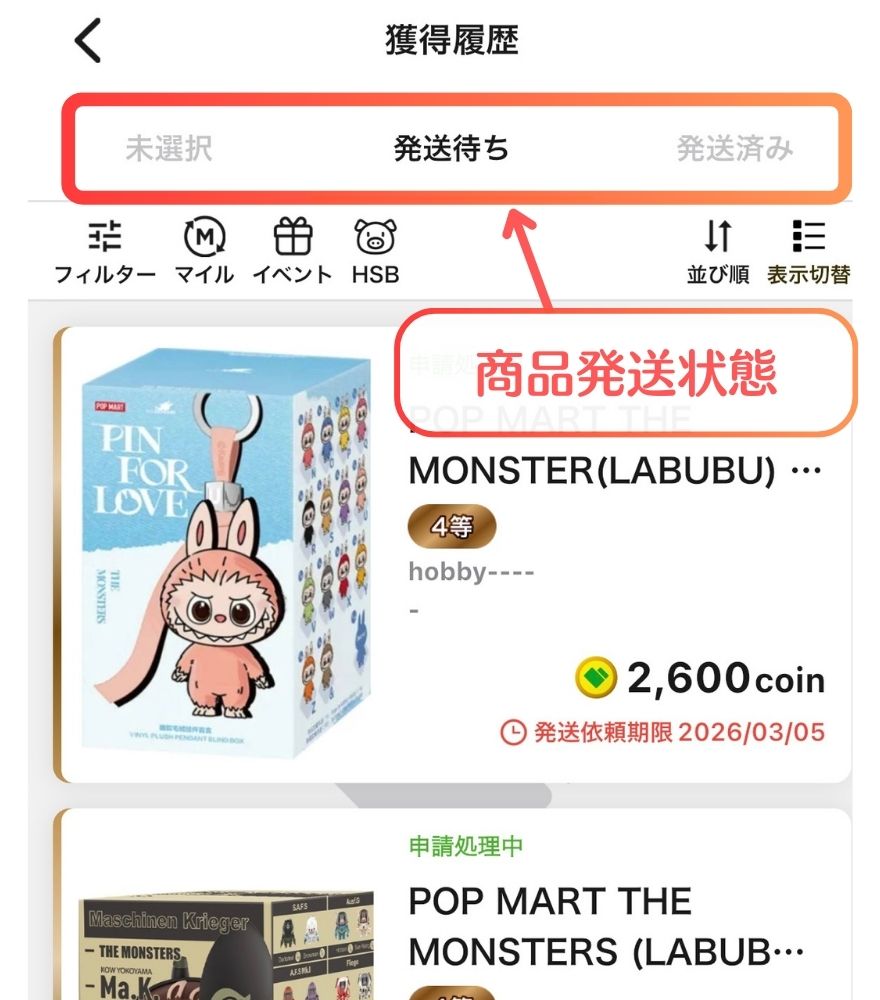The image size is (880, 1000).
Task: Tap the HSB pig icon
Action: click(375, 251)
